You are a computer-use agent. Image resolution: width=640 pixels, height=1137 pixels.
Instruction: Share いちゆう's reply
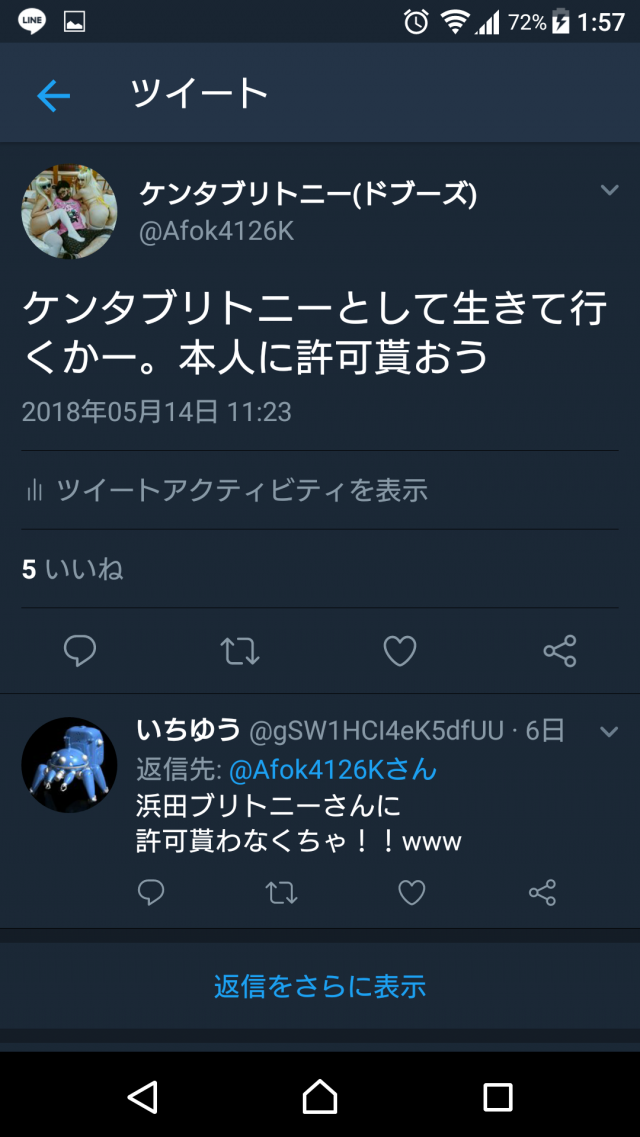click(542, 892)
